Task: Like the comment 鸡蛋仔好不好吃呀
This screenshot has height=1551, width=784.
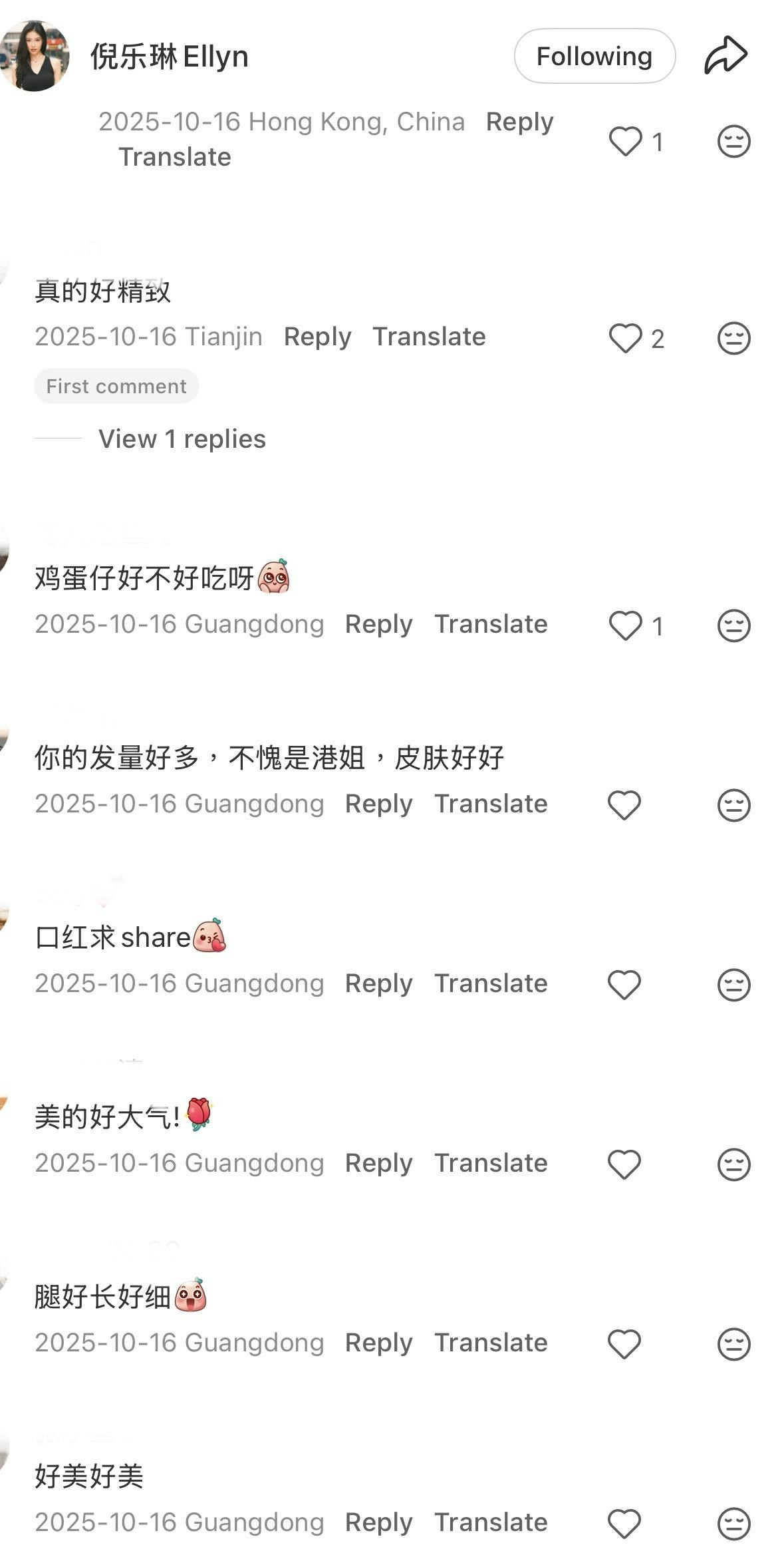Action: click(625, 625)
